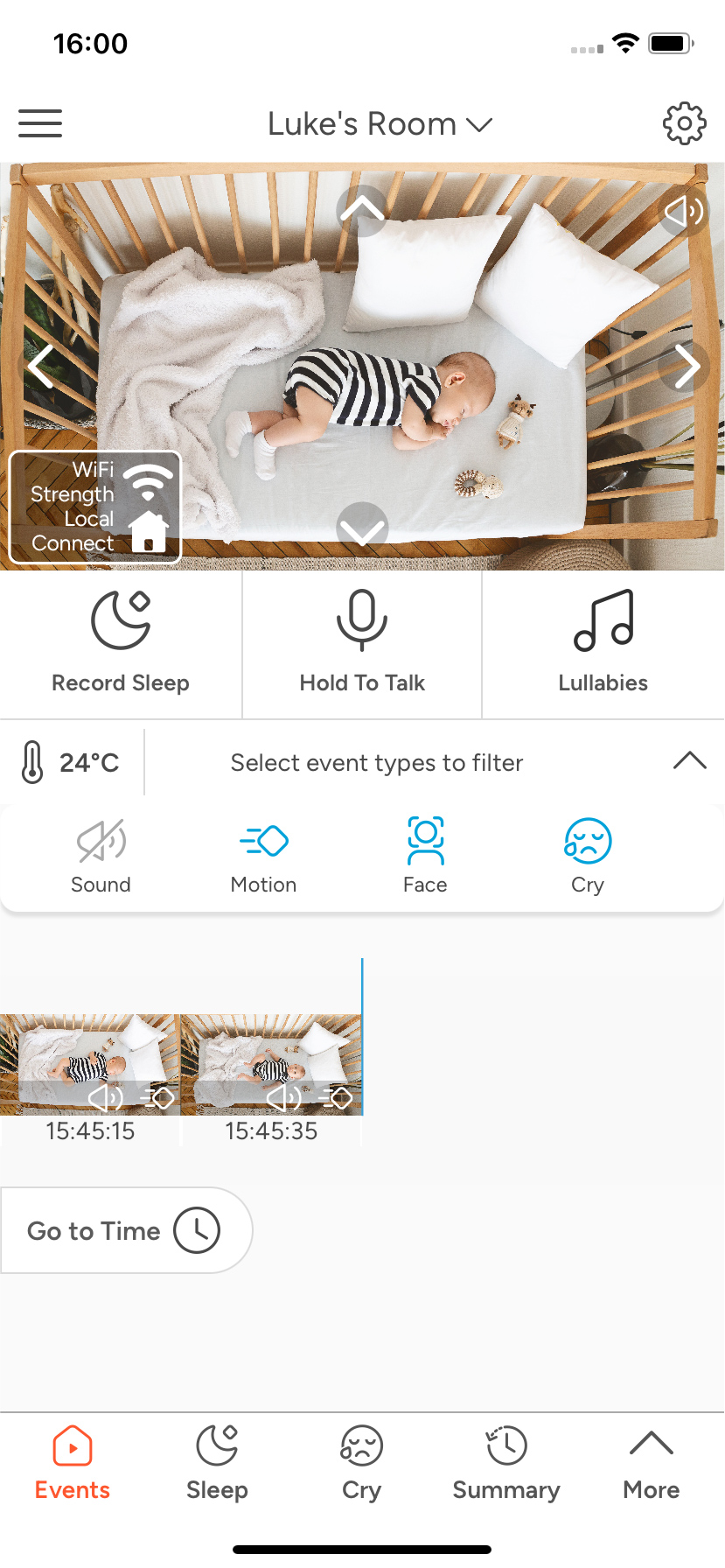Pan the camera up
Screen dimensions: 725x1568
[x=362, y=210]
